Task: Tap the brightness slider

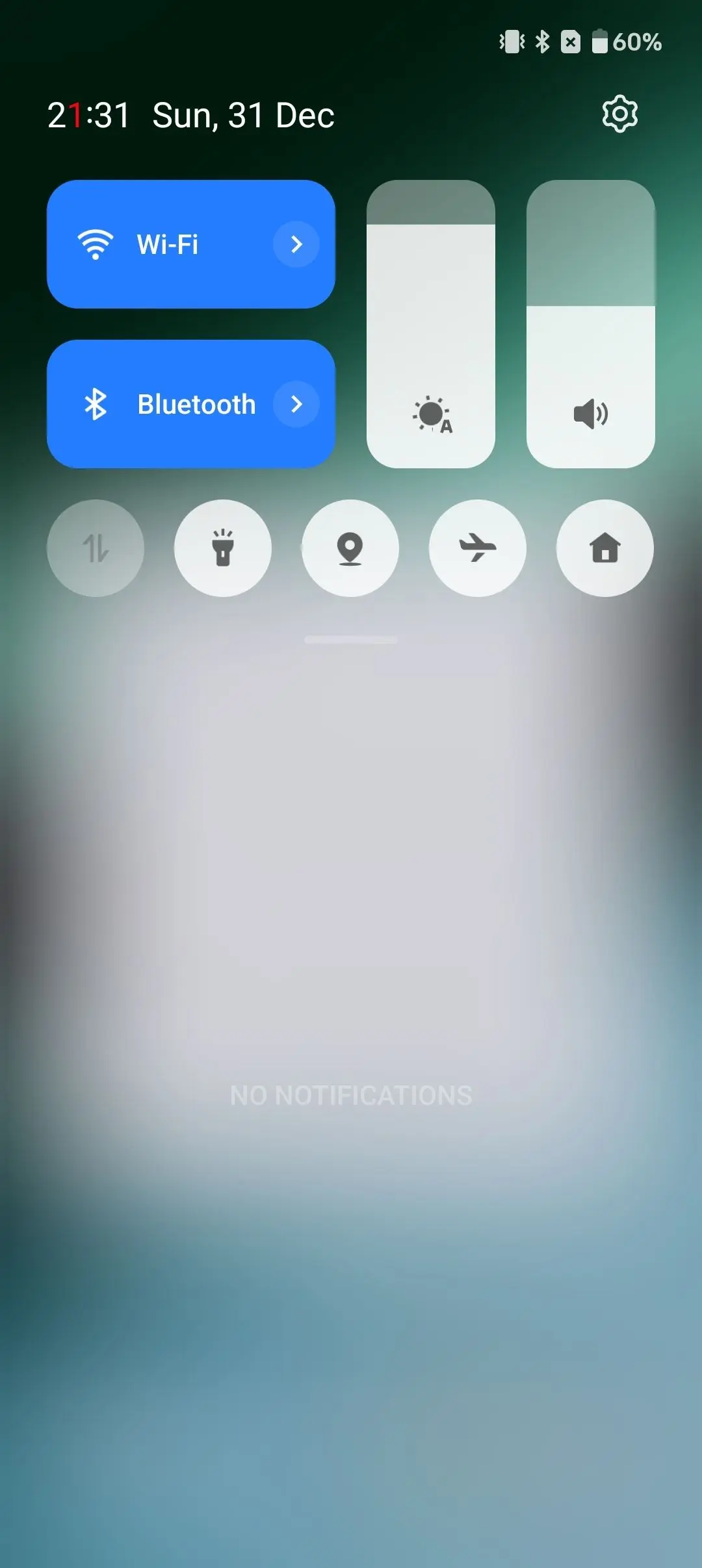Action: tap(430, 325)
